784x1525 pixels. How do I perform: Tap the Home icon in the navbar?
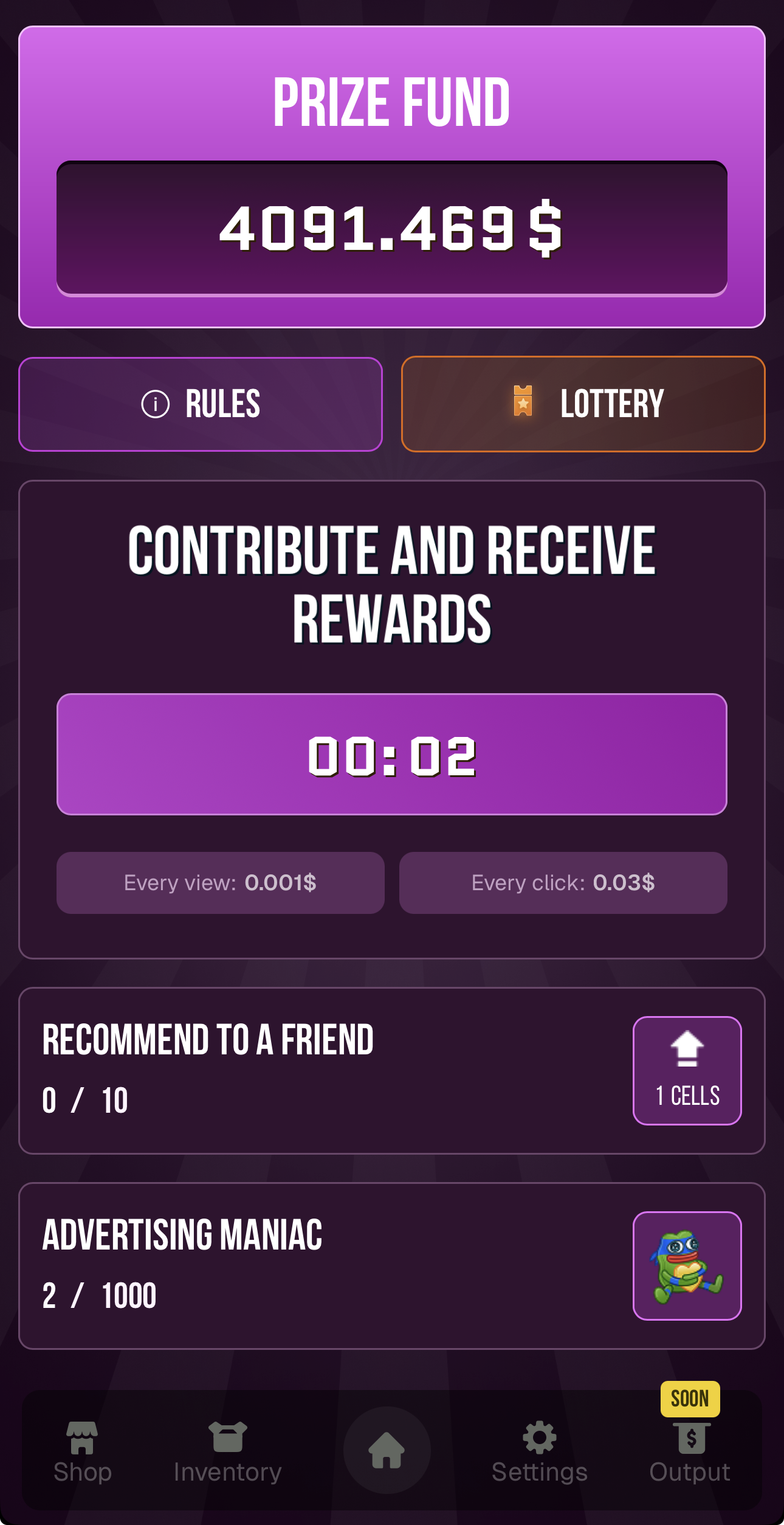[387, 1450]
